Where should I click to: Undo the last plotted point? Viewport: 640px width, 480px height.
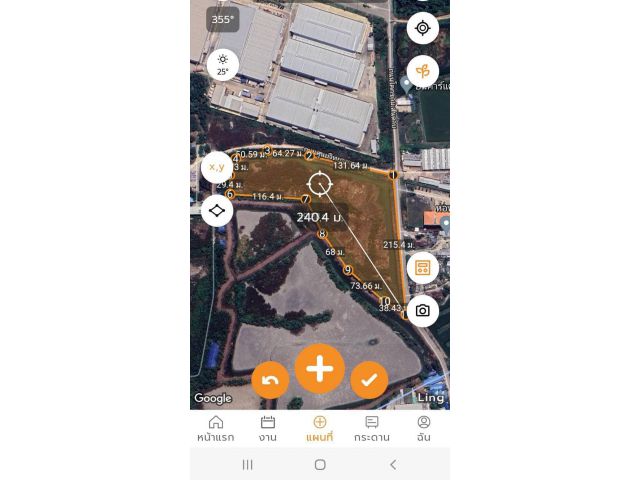point(270,380)
